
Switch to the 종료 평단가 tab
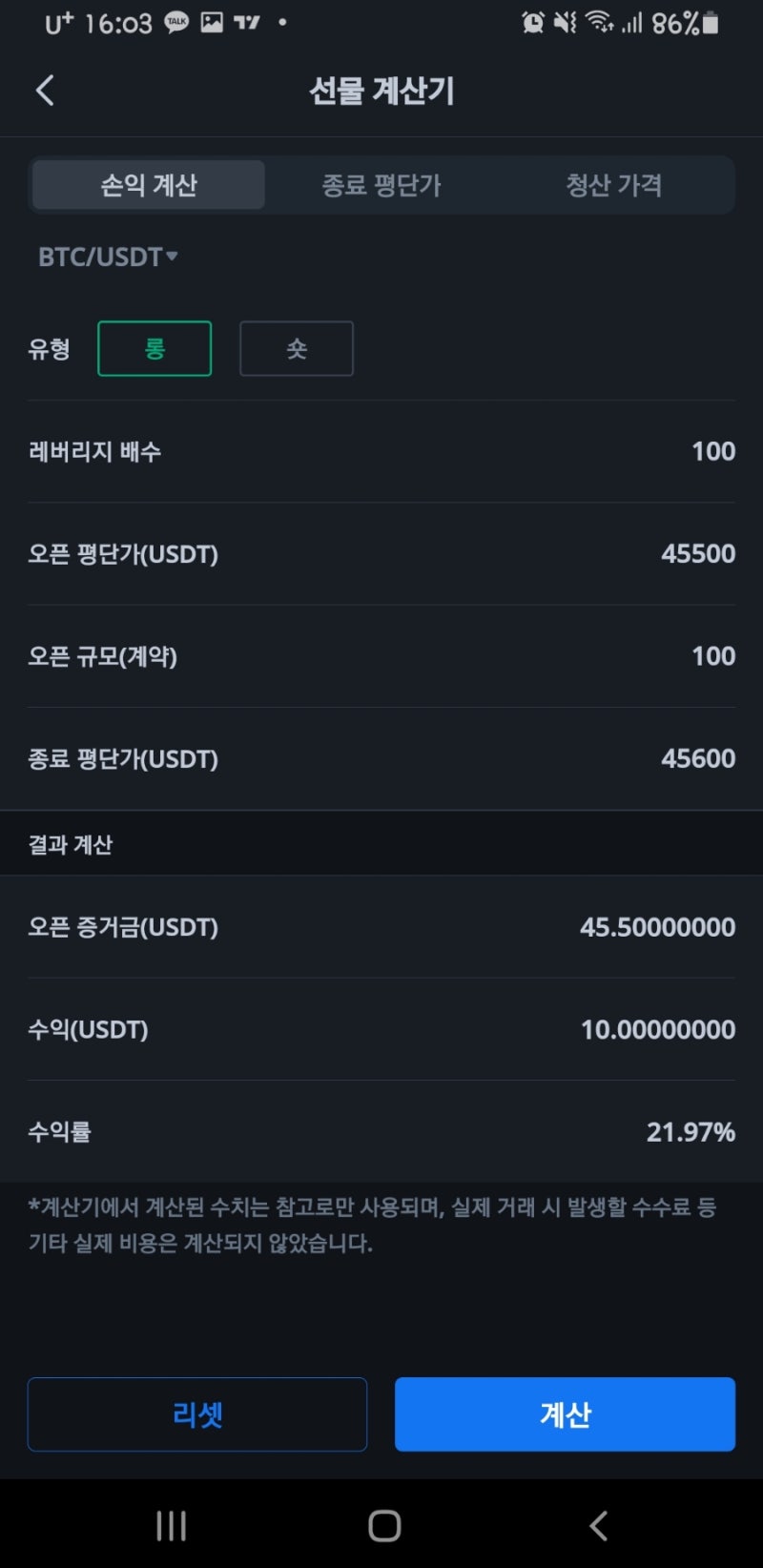pos(381,185)
